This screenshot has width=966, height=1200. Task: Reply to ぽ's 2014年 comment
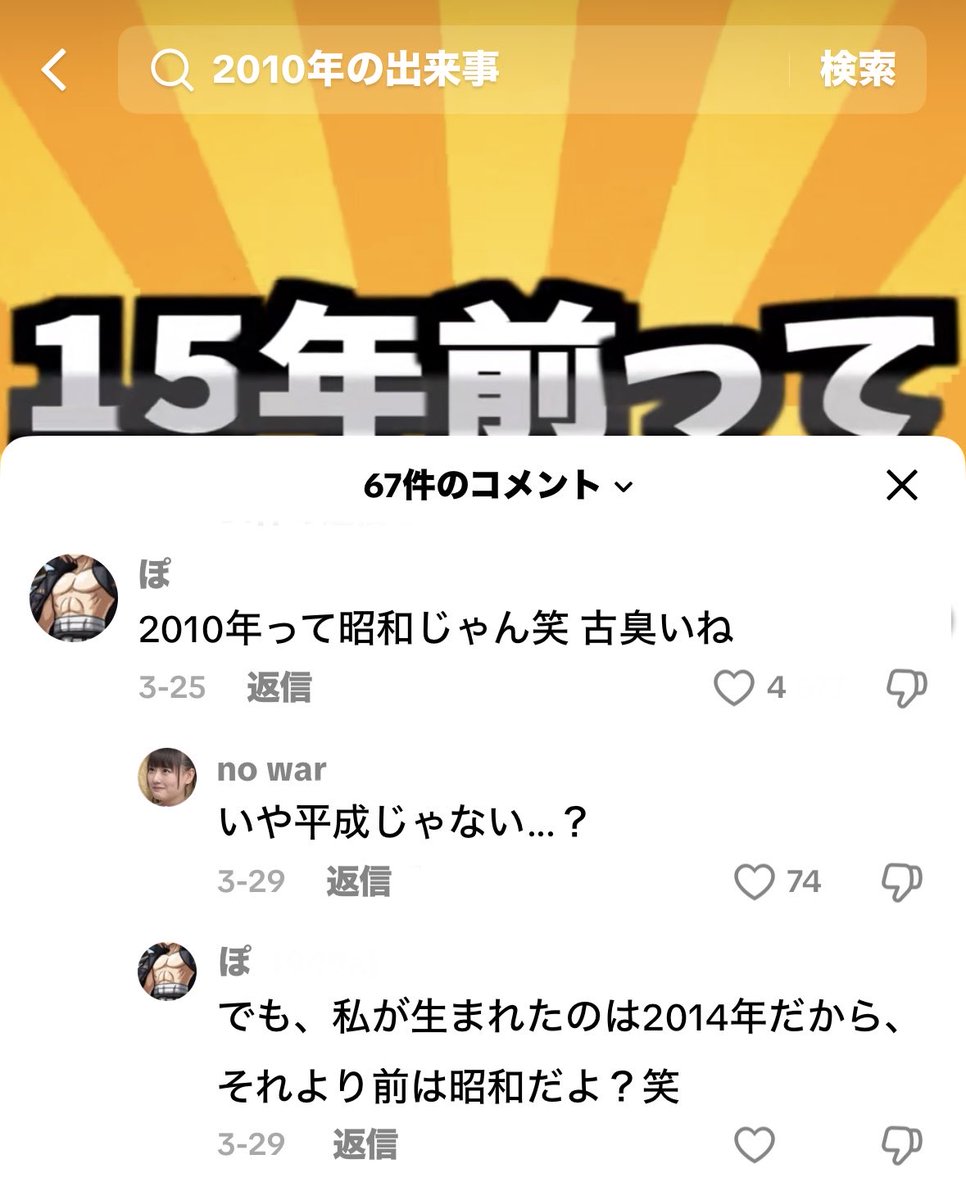364,1143
